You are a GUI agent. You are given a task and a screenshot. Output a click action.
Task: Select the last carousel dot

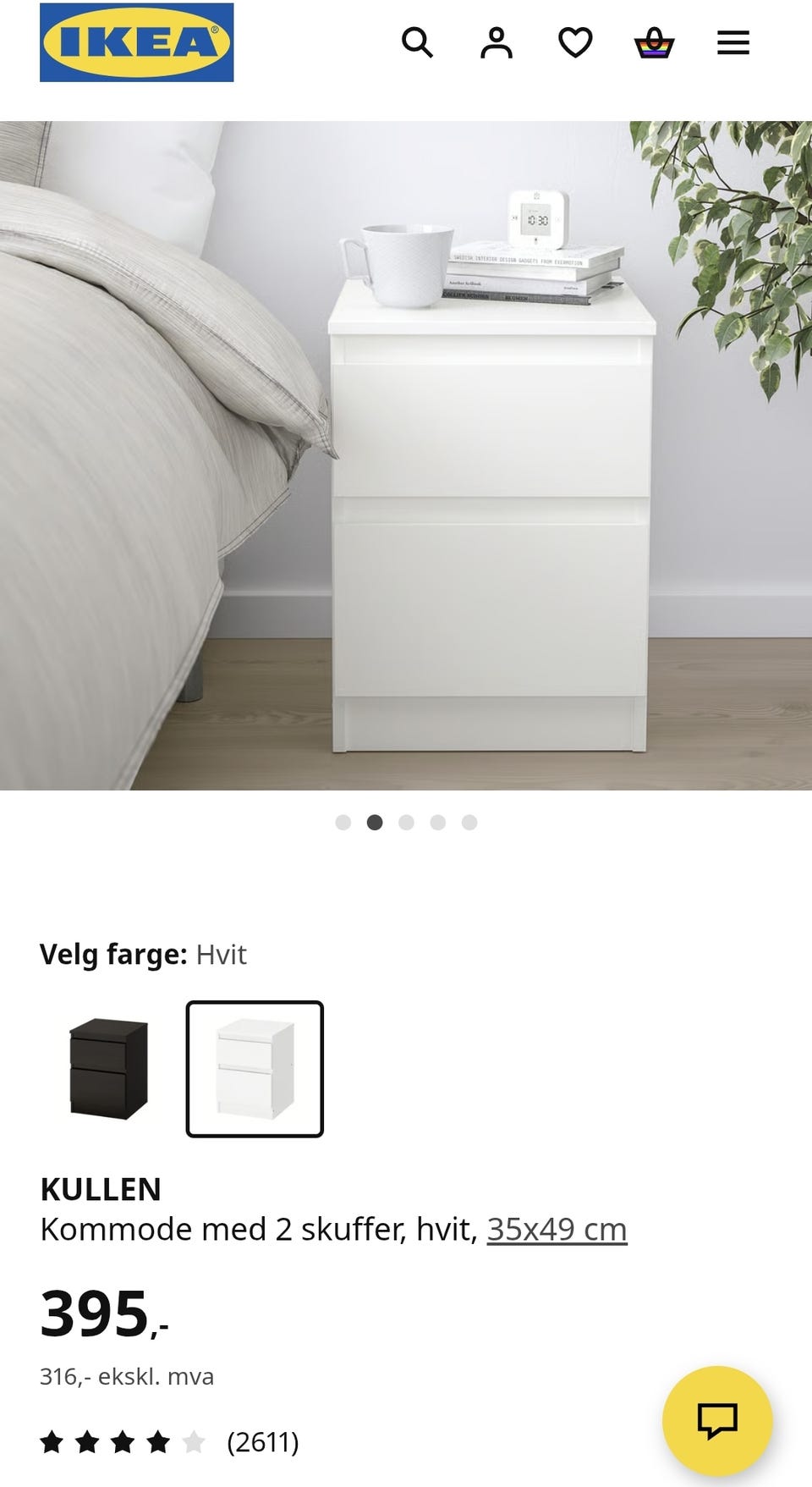click(x=469, y=822)
